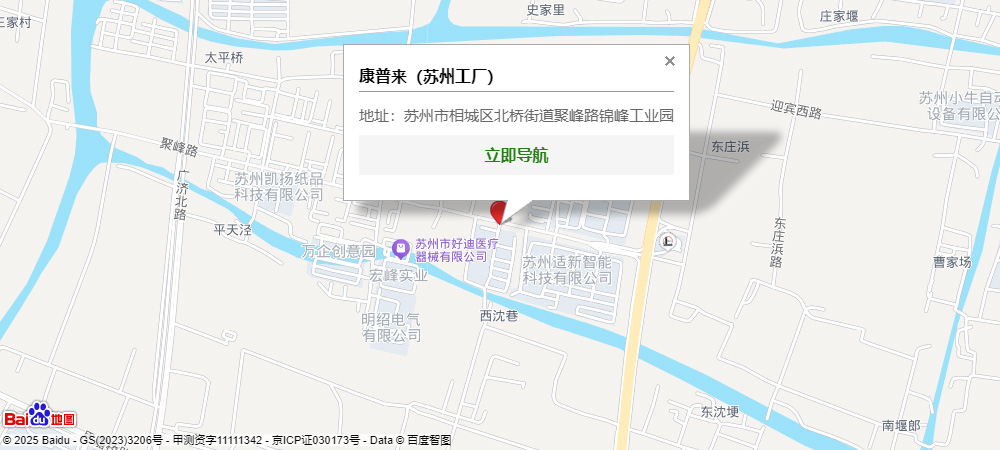Open the 苏州市好迪医疗器械有限公司 map point
1000x450 pixels.
point(401,247)
